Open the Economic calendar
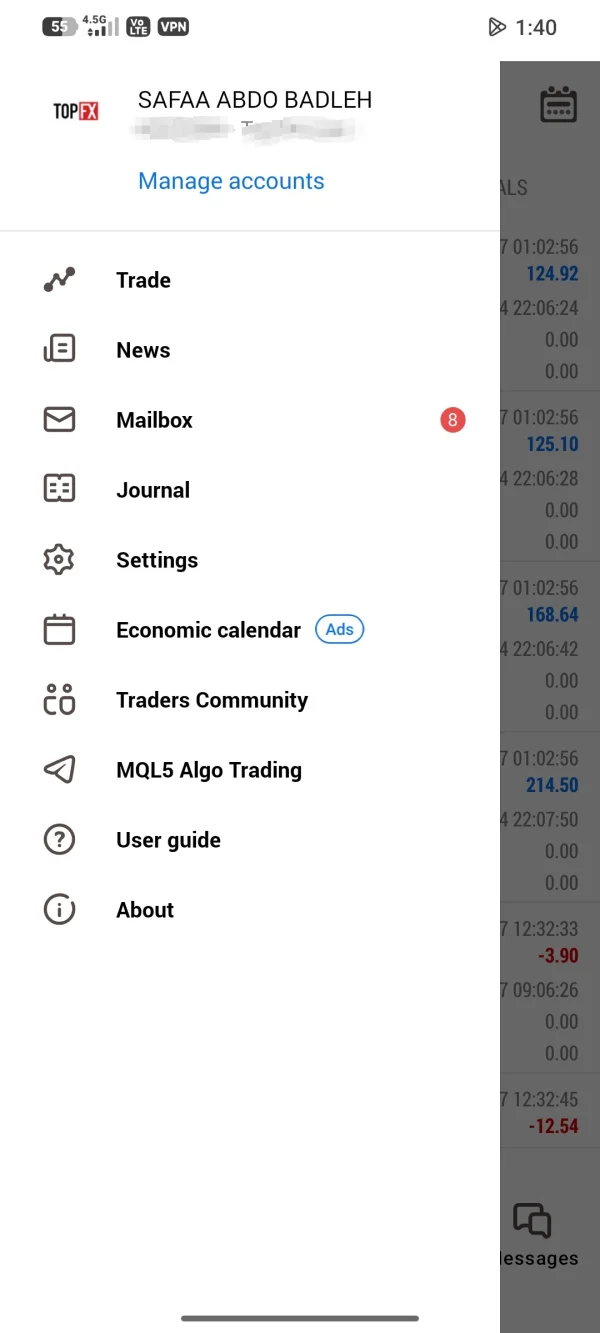Viewport: 600px width, 1333px height. pos(250,630)
